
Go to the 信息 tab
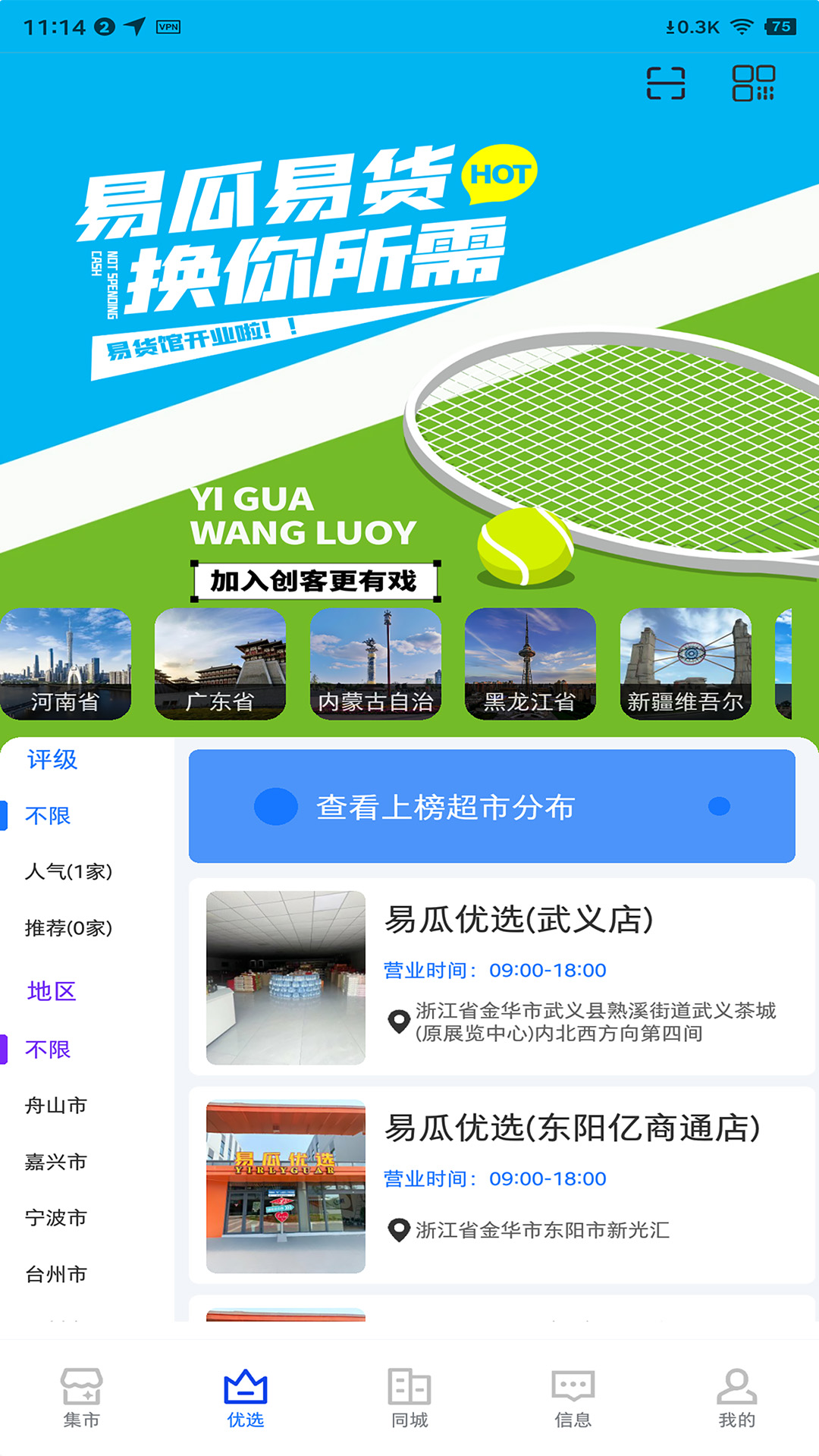click(573, 1398)
